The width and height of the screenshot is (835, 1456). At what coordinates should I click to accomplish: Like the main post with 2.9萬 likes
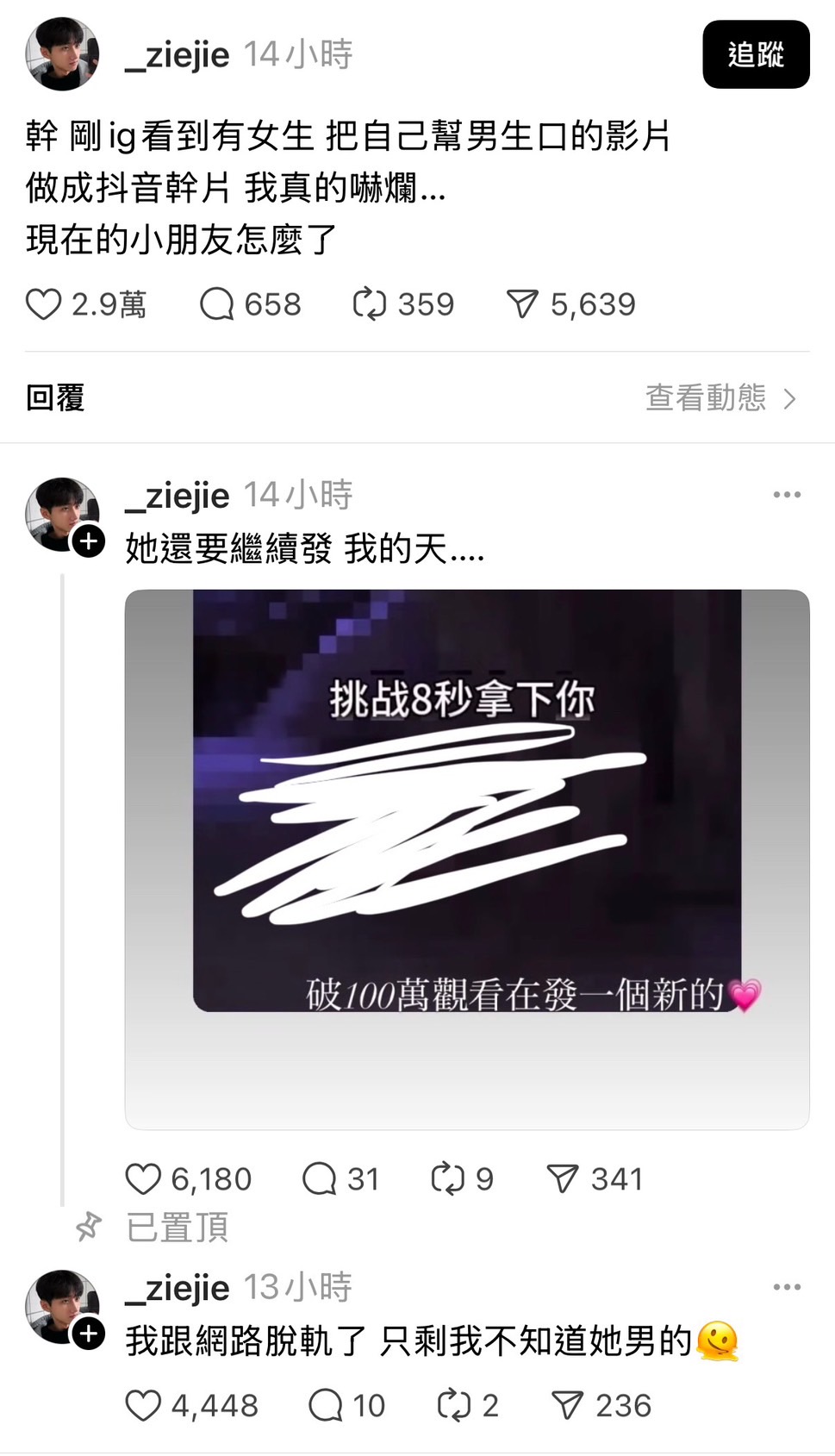click(43, 304)
